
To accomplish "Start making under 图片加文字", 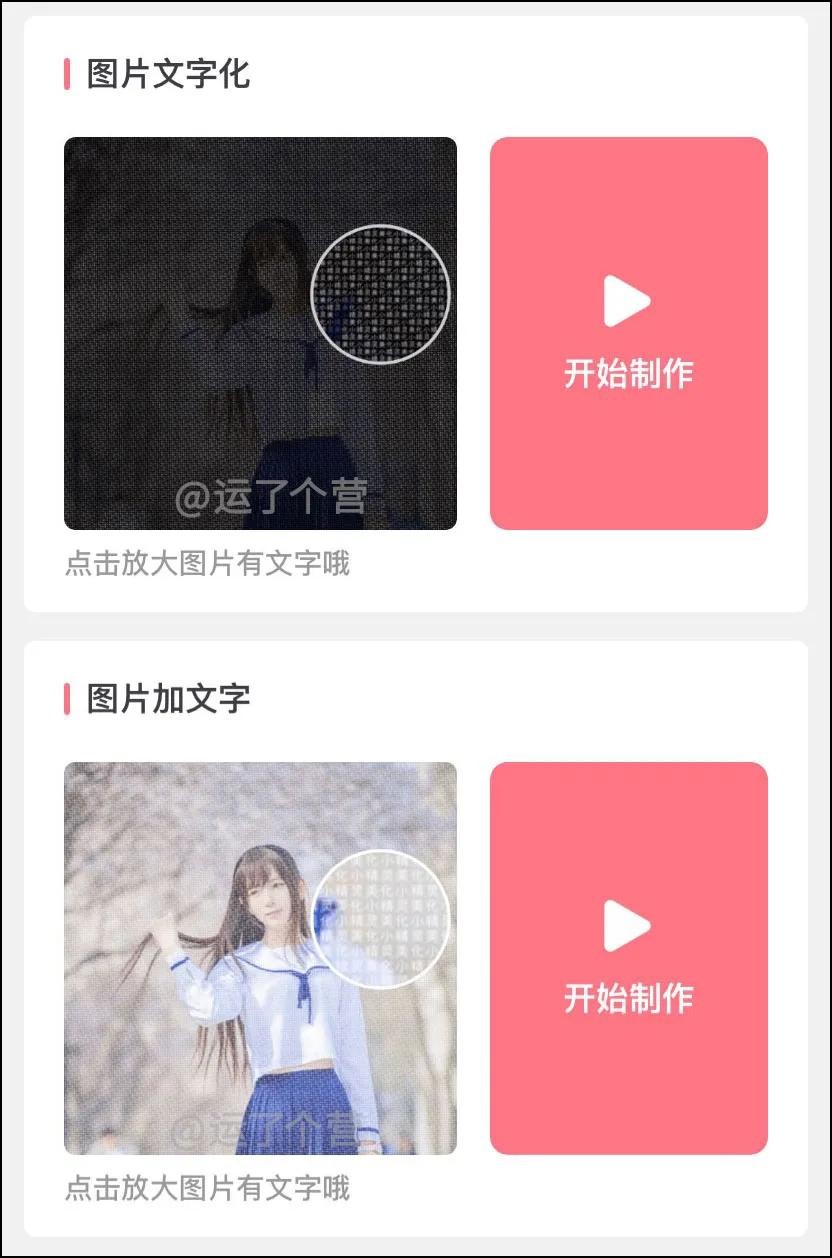I will click(628, 958).
